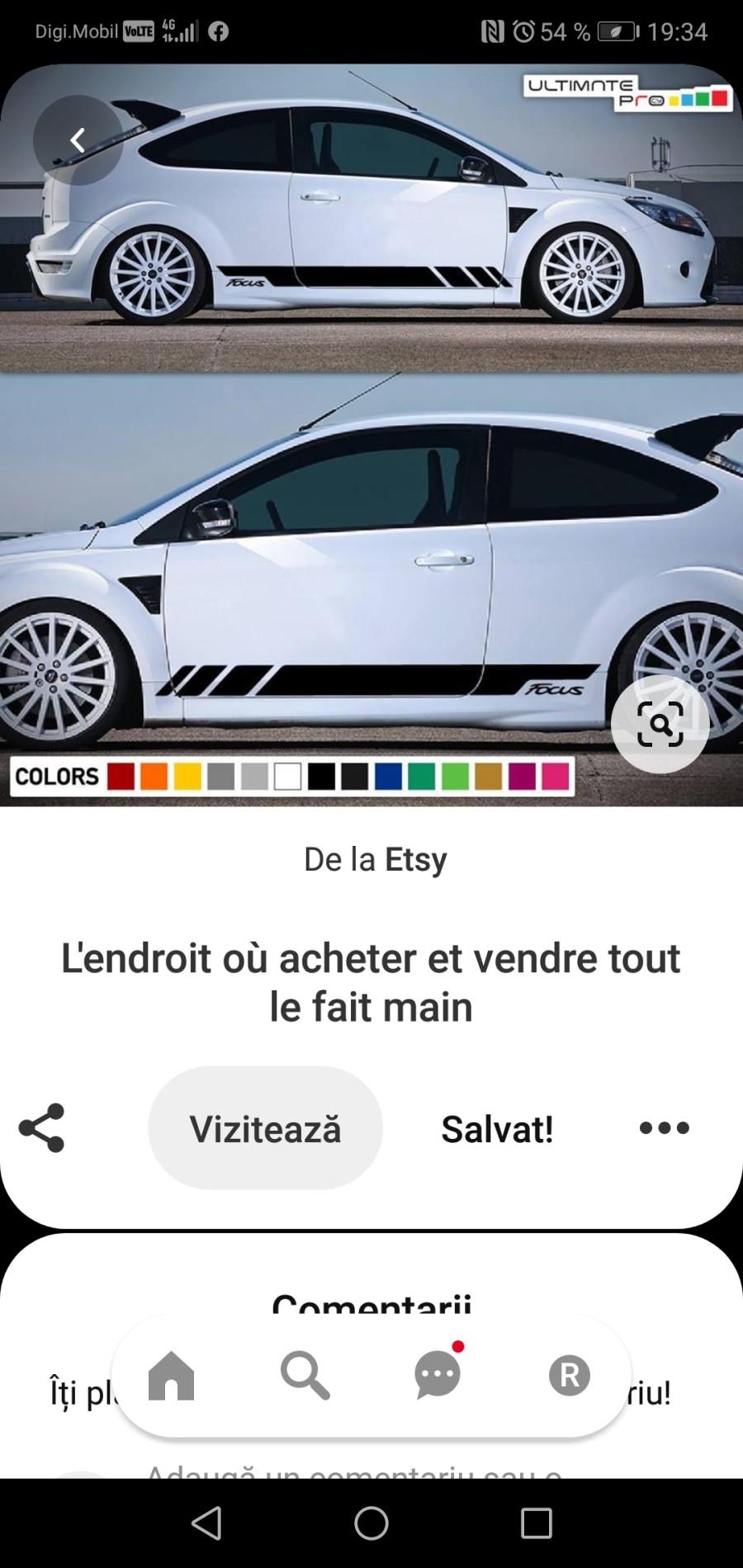Tap the Salvat! button
The height and width of the screenshot is (1568, 743).
497,1129
